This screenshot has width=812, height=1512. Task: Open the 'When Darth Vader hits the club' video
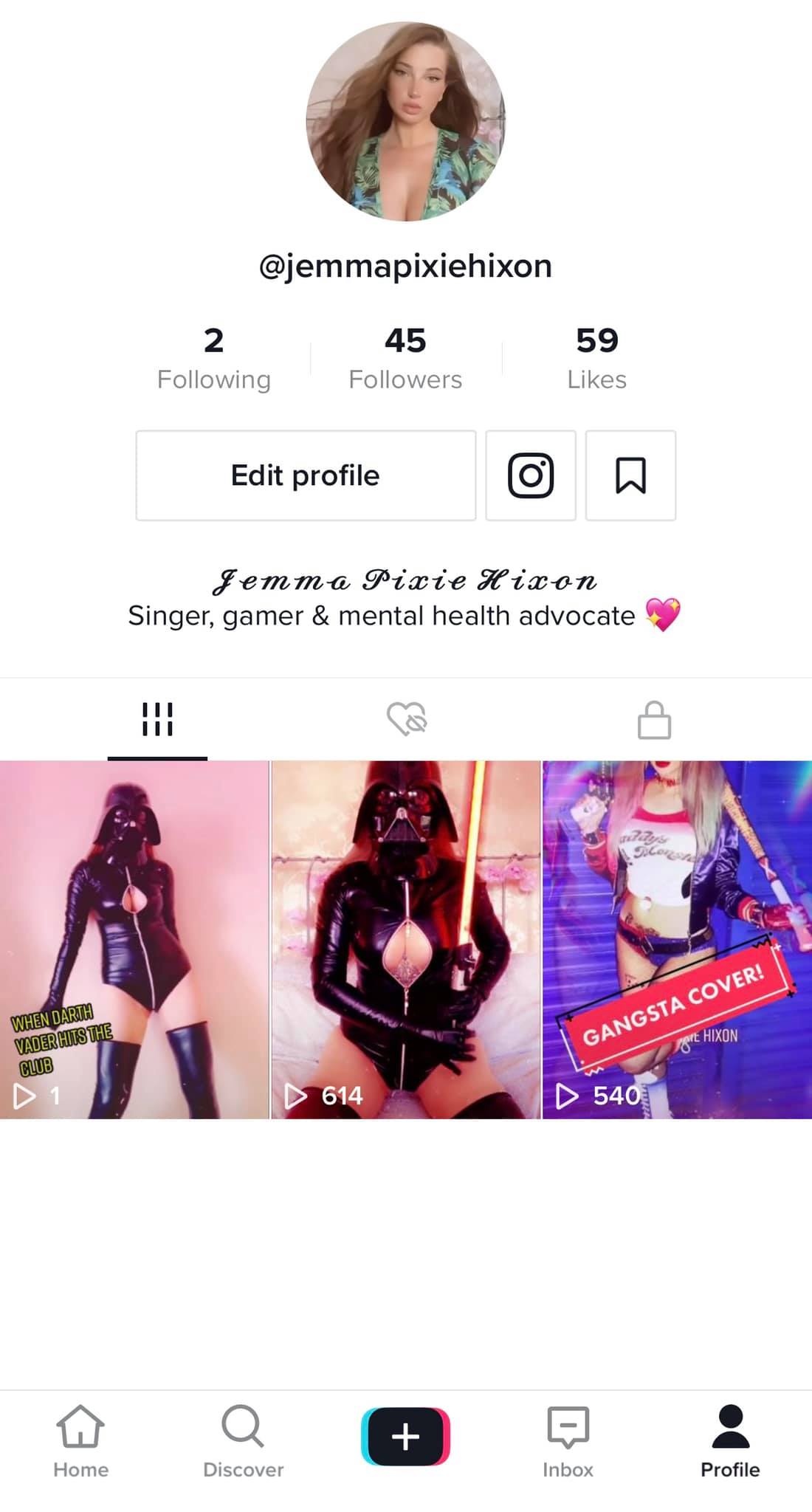click(x=134, y=940)
